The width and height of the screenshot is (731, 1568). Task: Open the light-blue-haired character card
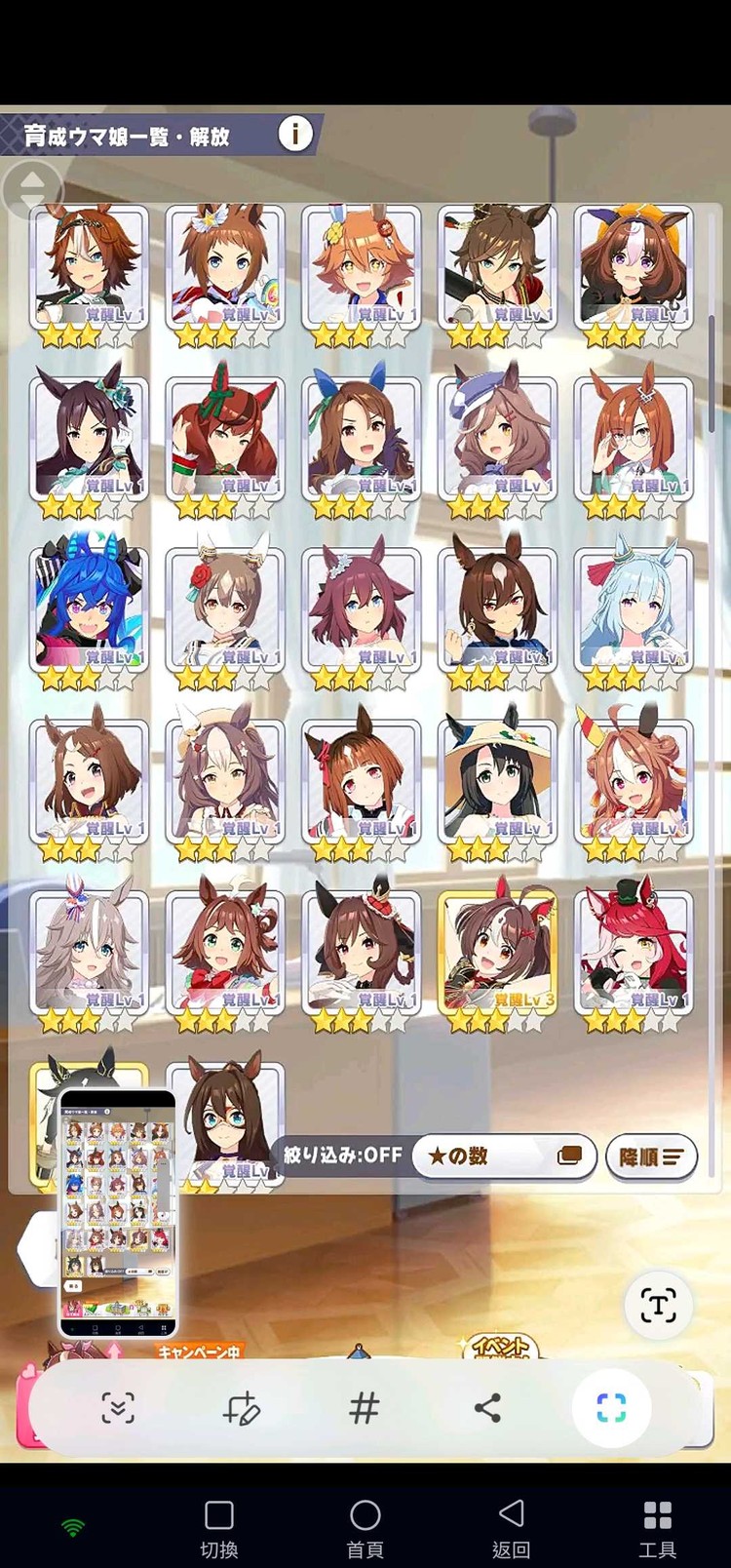[x=634, y=609]
